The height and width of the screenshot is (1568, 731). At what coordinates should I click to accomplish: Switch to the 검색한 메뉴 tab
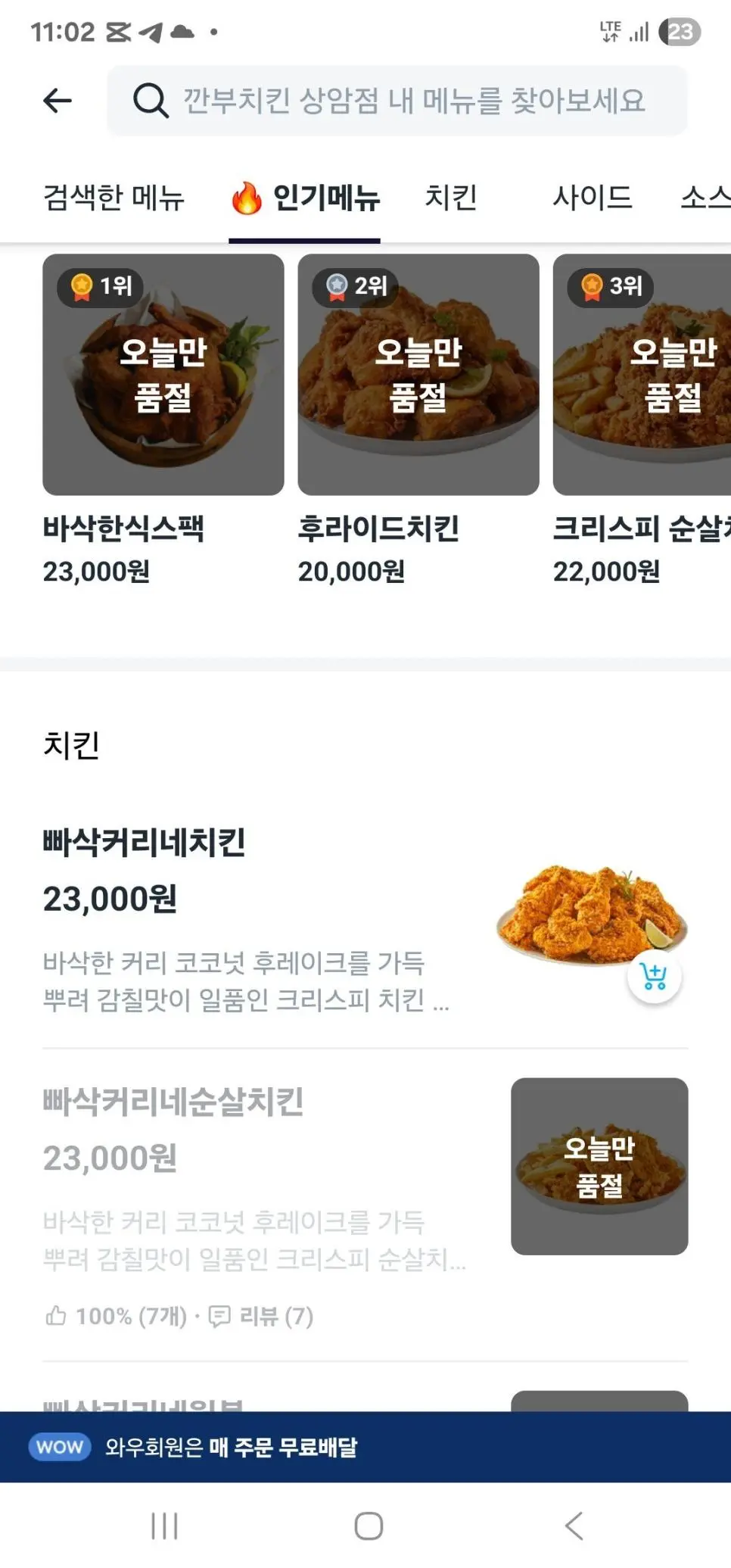114,198
